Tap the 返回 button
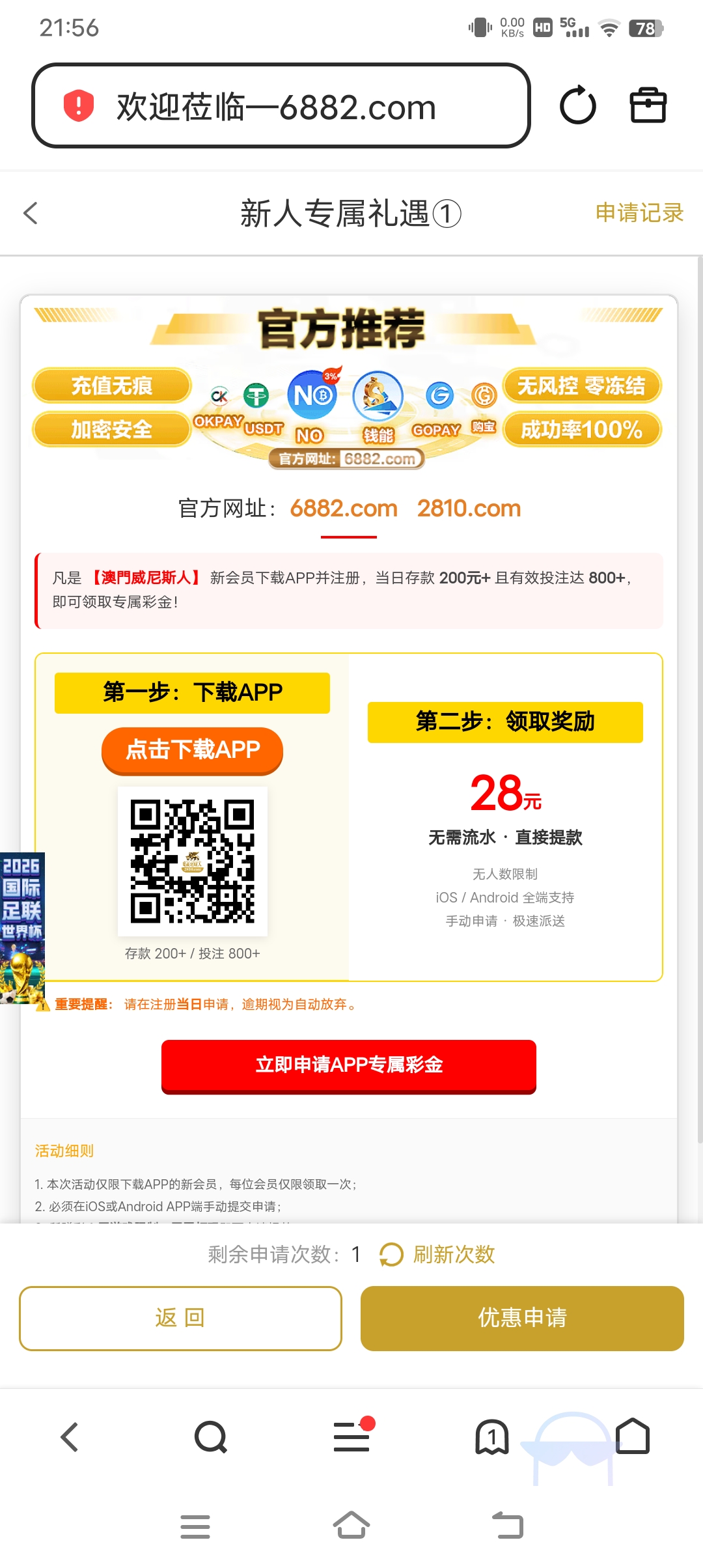Image resolution: width=703 pixels, height=1568 pixels. (x=180, y=1318)
